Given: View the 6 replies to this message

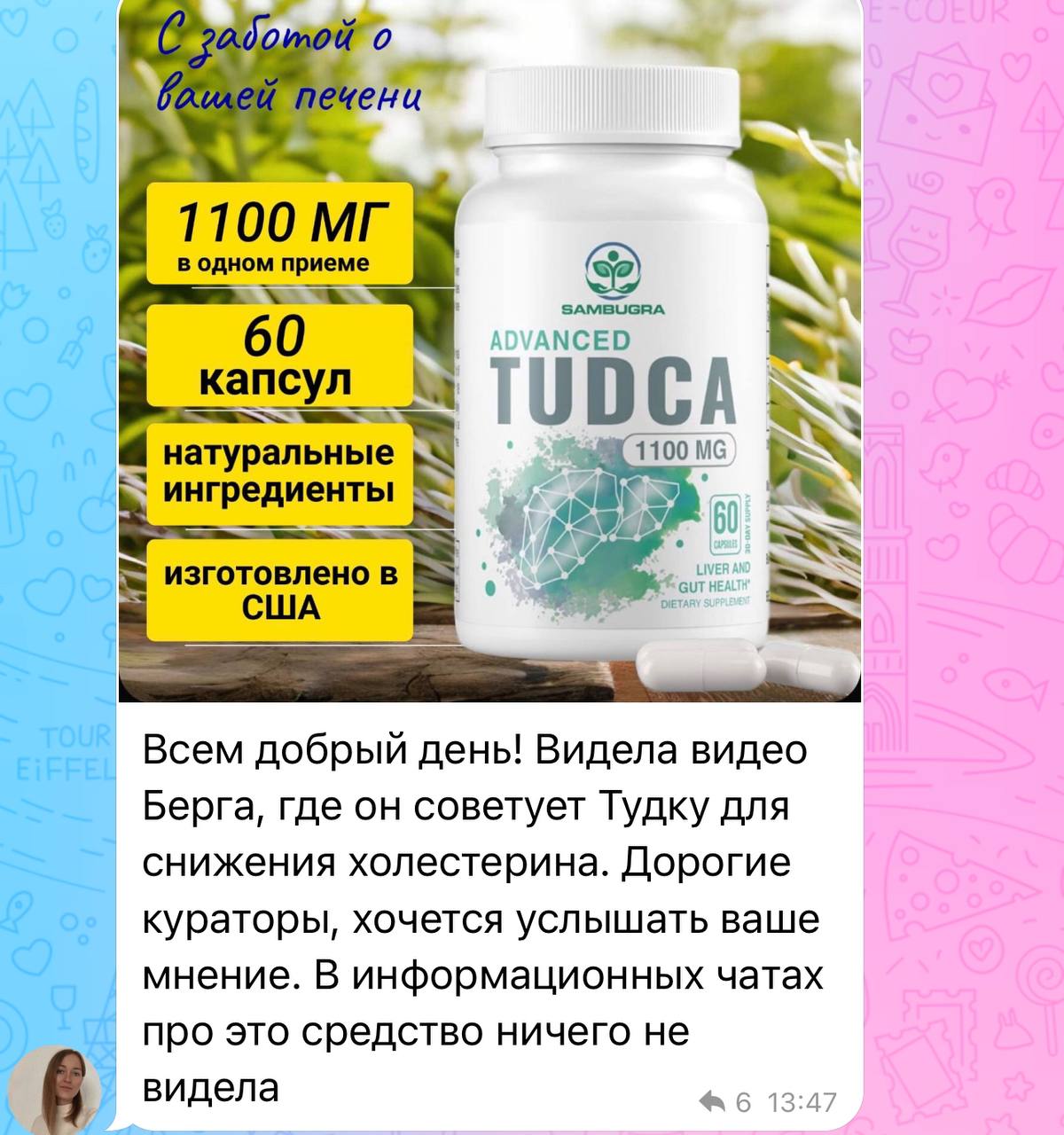Looking at the screenshot, I should pyautogui.click(x=726, y=1102).
